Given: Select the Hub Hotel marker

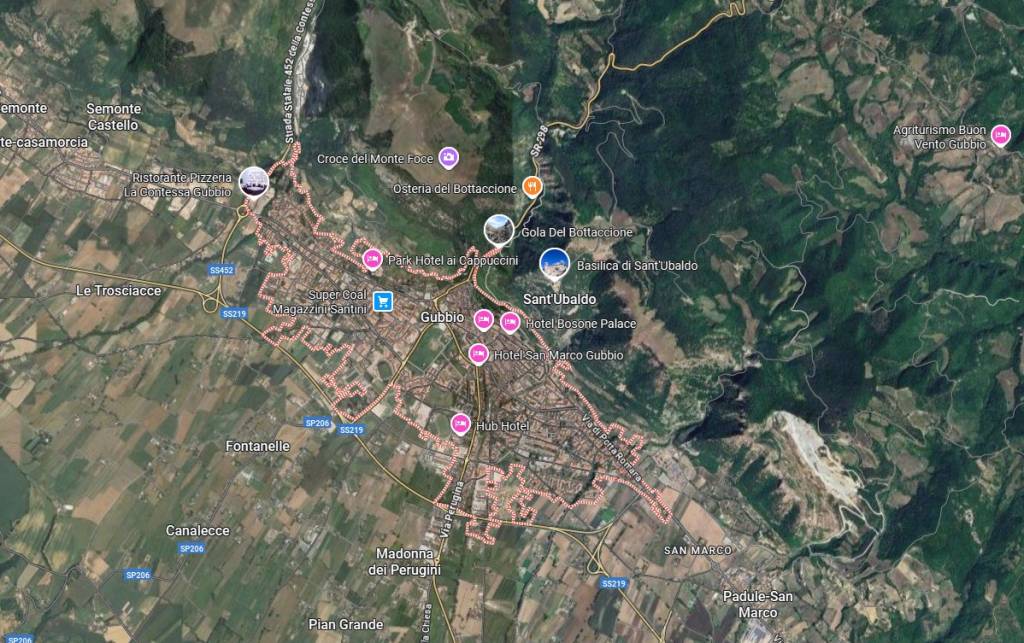Looking at the screenshot, I should pos(461,424).
